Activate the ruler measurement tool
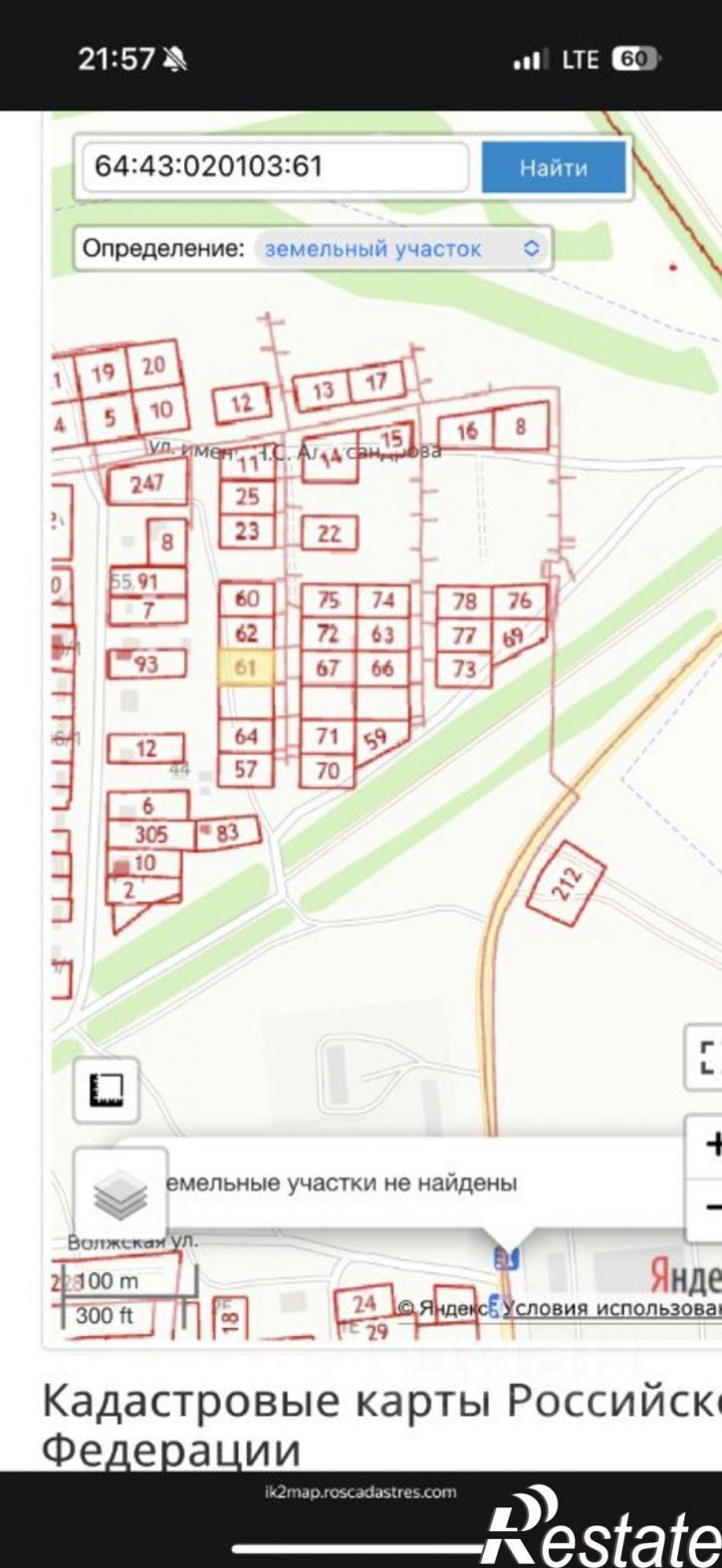The height and width of the screenshot is (1568, 722). coord(106,1089)
